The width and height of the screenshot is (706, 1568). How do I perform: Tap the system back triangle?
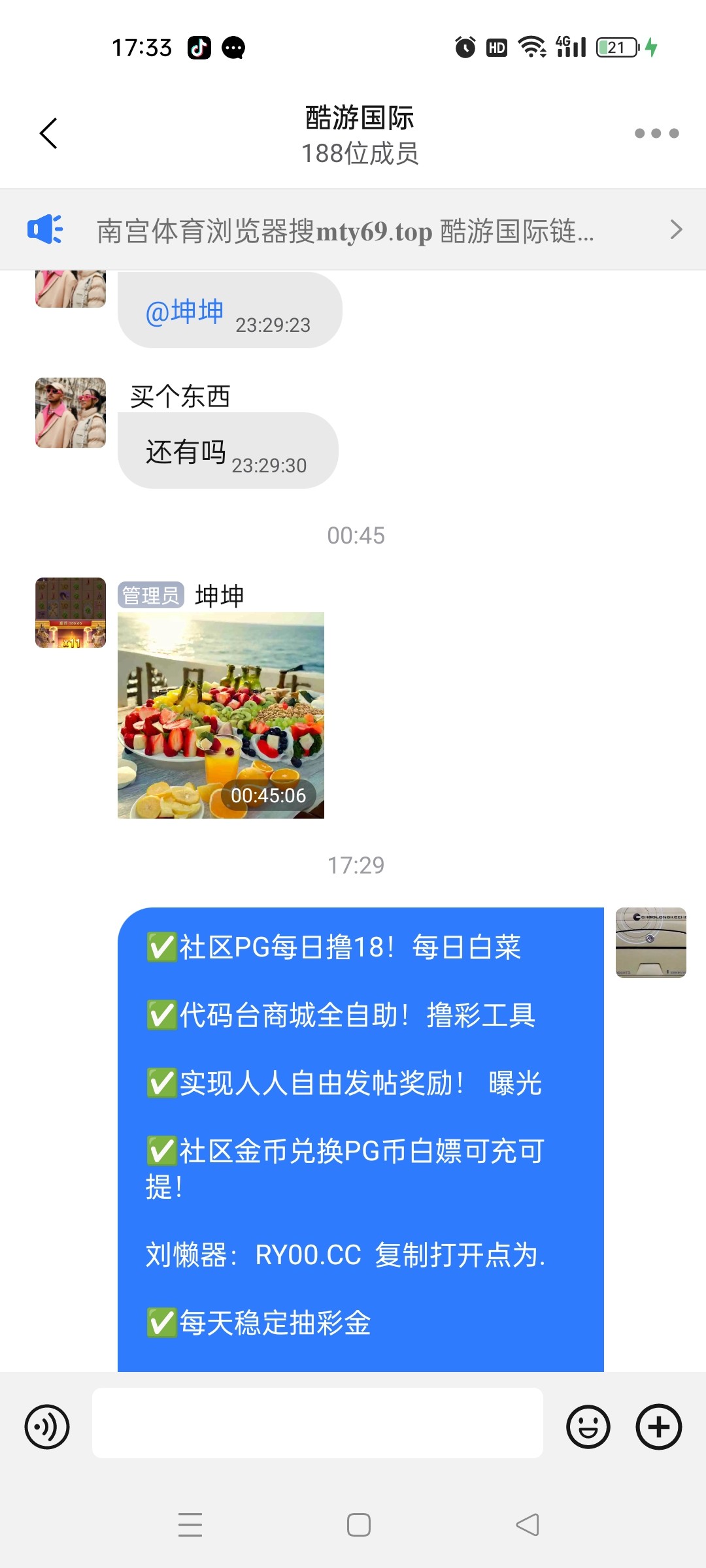[x=527, y=1525]
